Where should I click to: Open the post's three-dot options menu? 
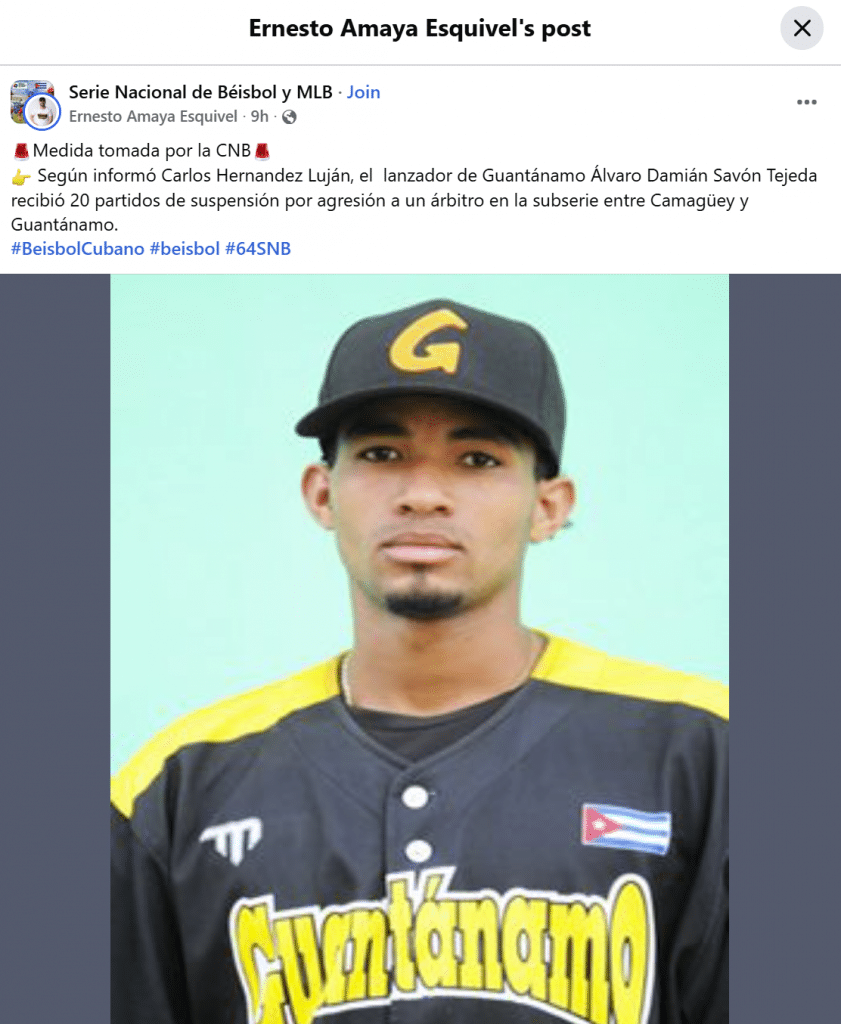click(x=806, y=102)
